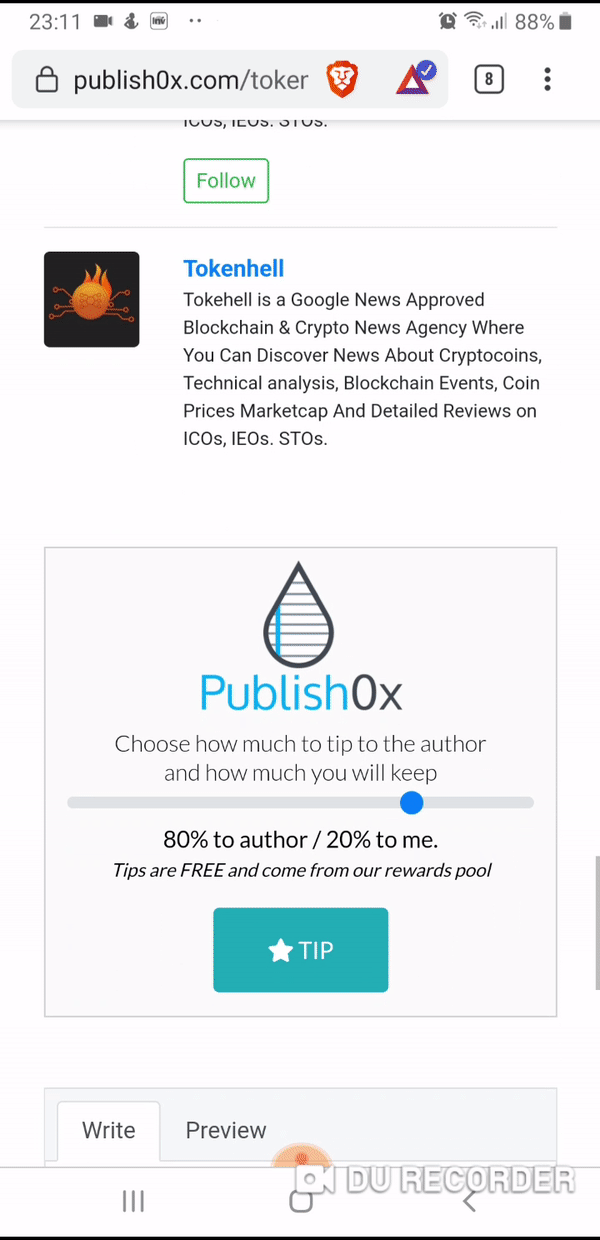600x1240 pixels.
Task: Send a tip with the TIP button
Action: [300, 950]
